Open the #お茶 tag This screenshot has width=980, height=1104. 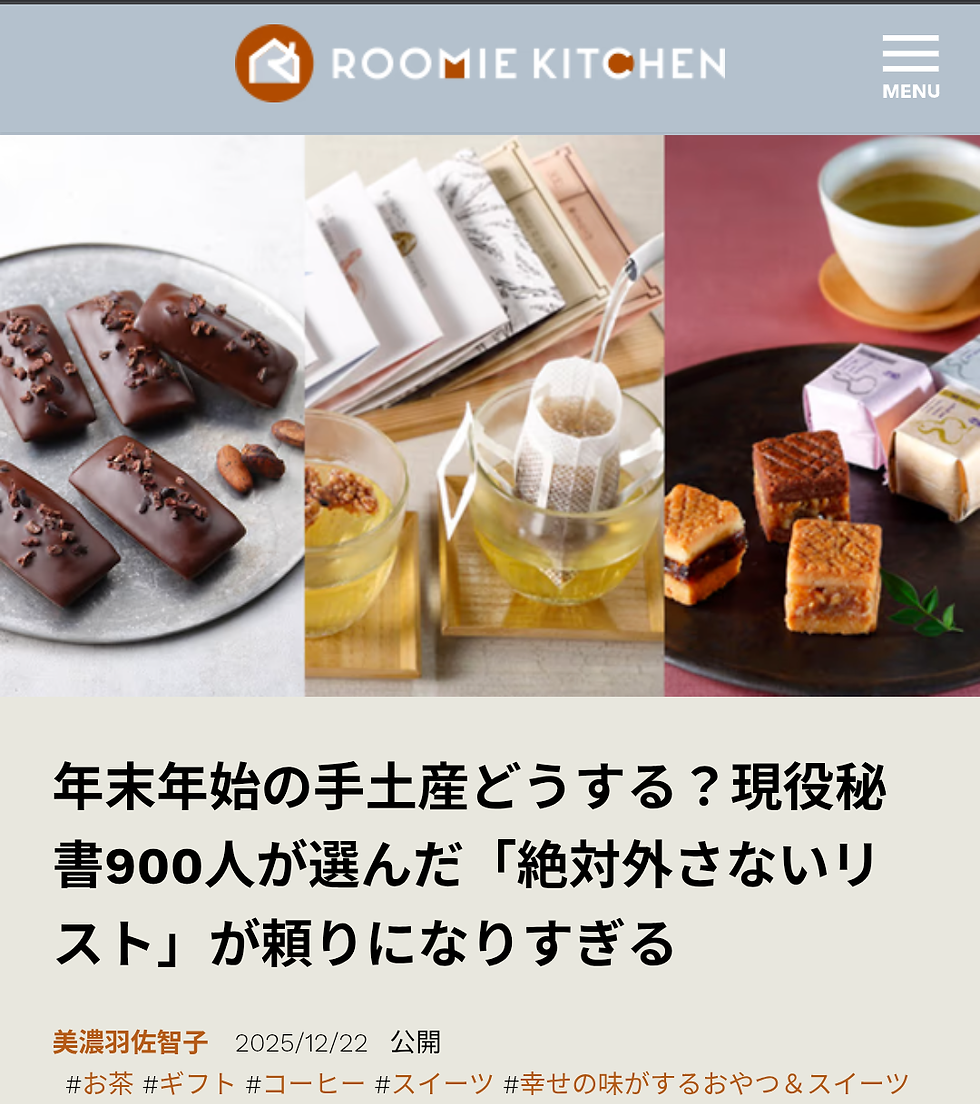[99, 1083]
